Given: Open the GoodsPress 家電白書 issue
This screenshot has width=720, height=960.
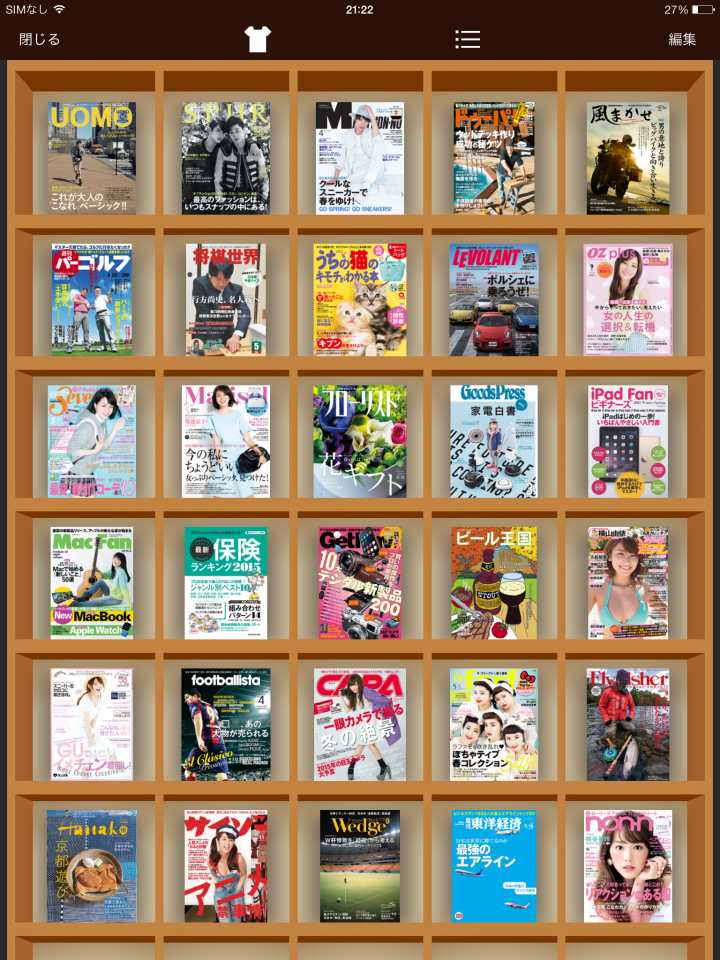Looking at the screenshot, I should pyautogui.click(x=493, y=441).
